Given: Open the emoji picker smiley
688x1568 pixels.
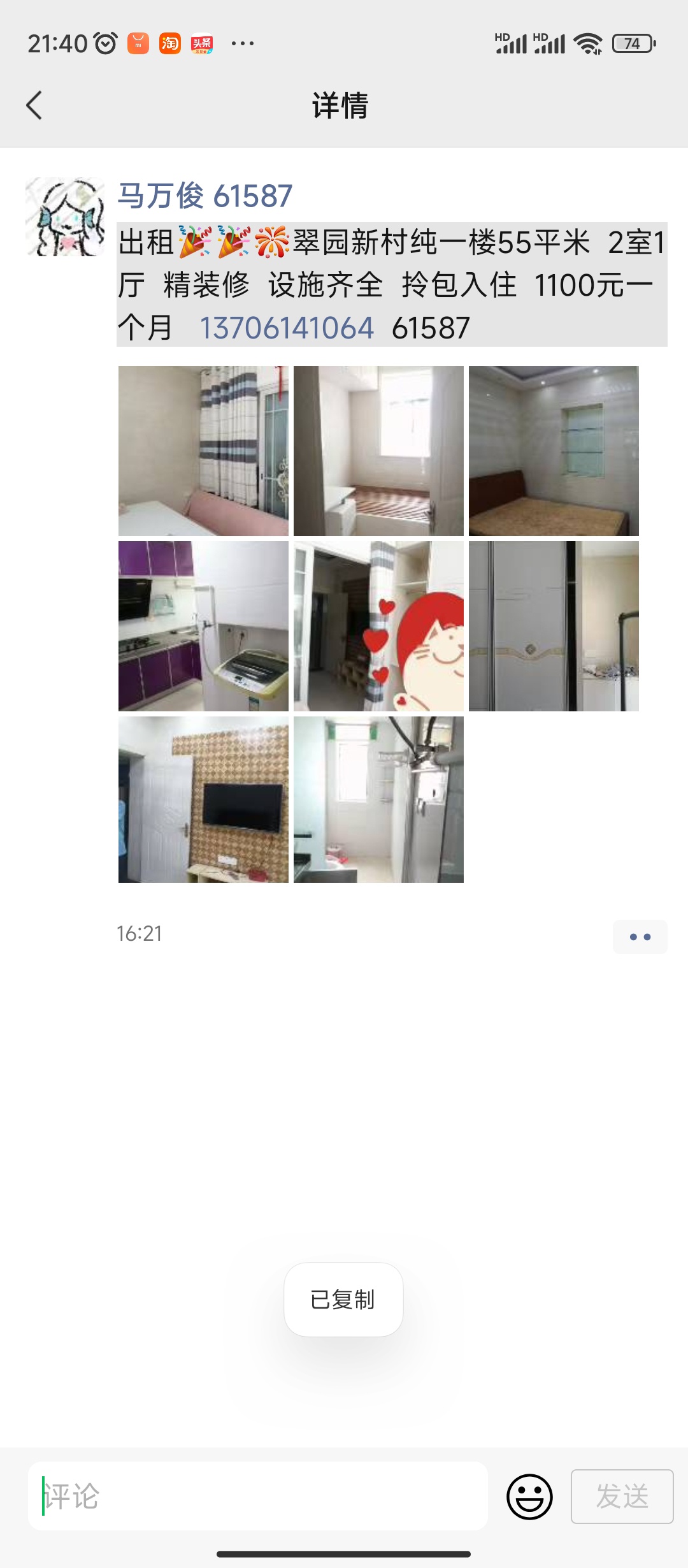Looking at the screenshot, I should pos(529,1496).
